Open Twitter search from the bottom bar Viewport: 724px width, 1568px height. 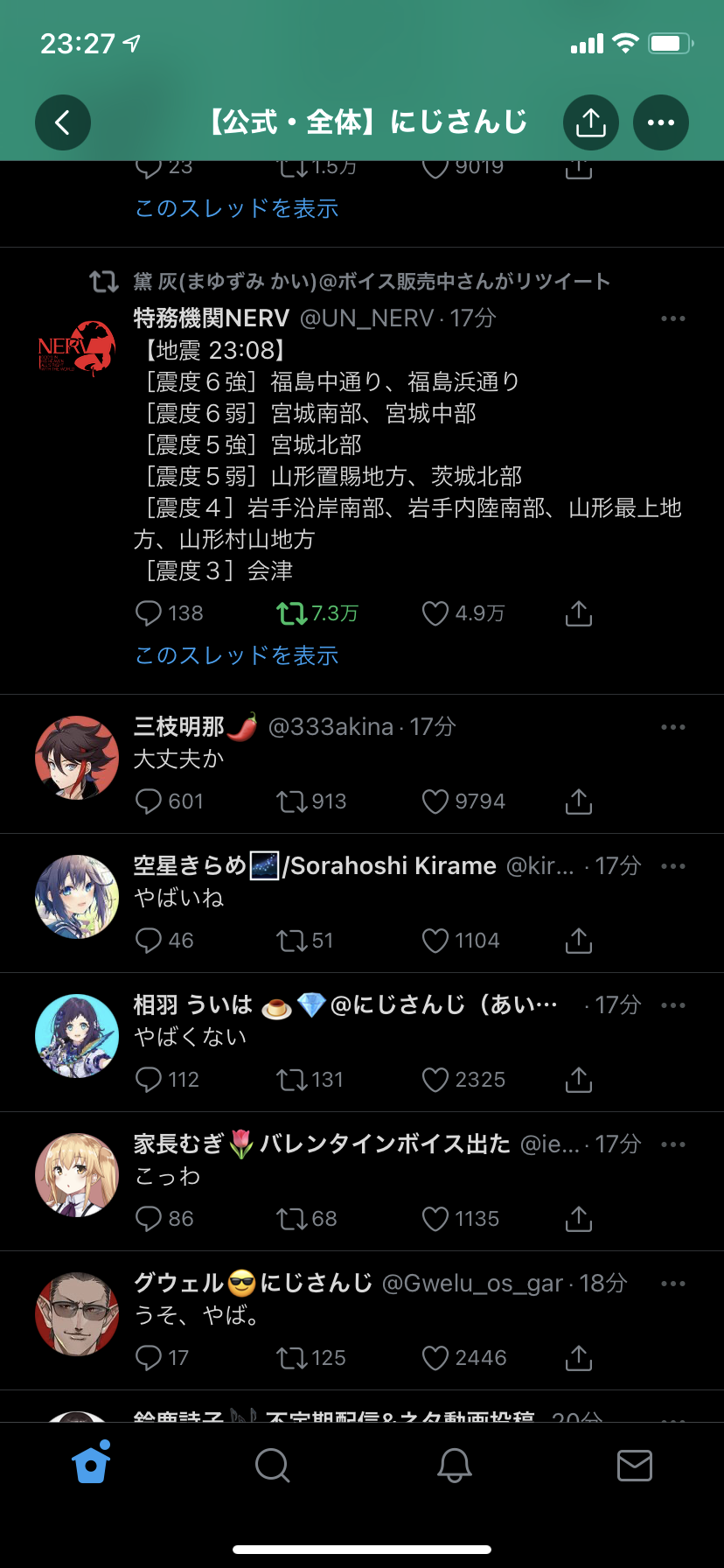[x=271, y=1465]
